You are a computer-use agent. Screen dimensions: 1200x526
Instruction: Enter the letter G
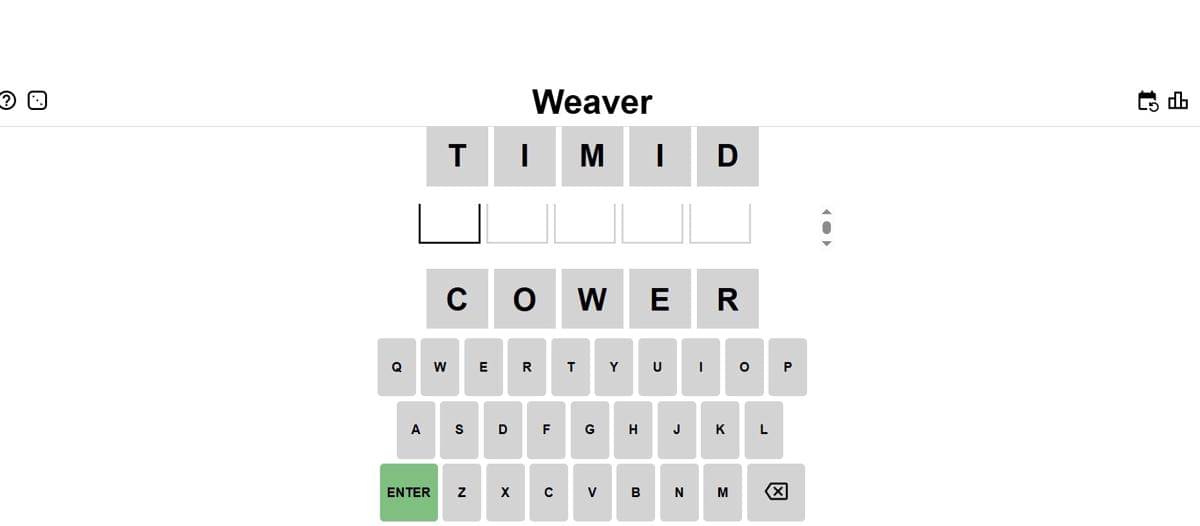click(590, 430)
